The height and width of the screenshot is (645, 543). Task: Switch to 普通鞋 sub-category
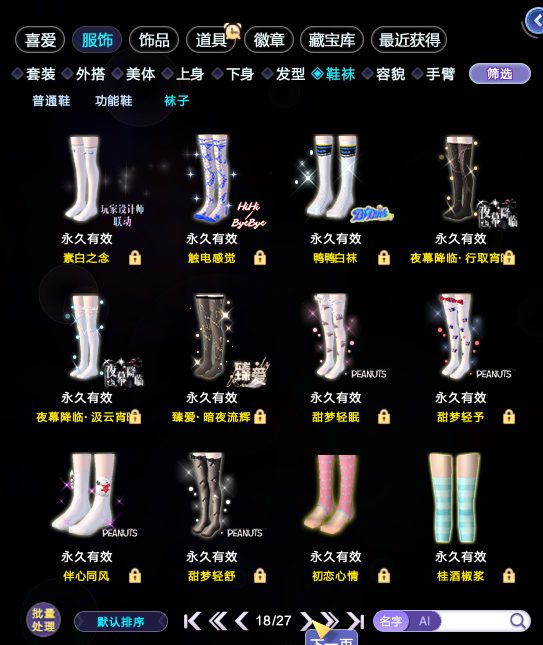pyautogui.click(x=51, y=101)
